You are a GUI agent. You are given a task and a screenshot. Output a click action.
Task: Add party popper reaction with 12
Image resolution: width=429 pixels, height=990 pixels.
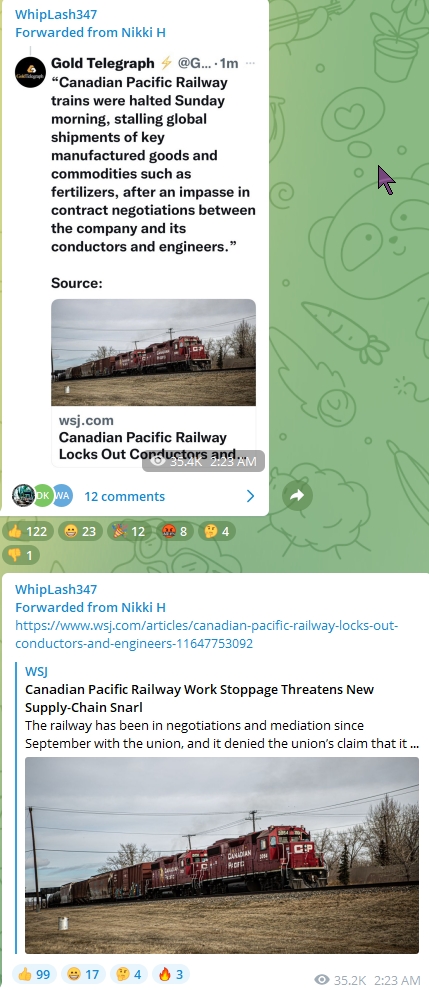tap(130, 532)
